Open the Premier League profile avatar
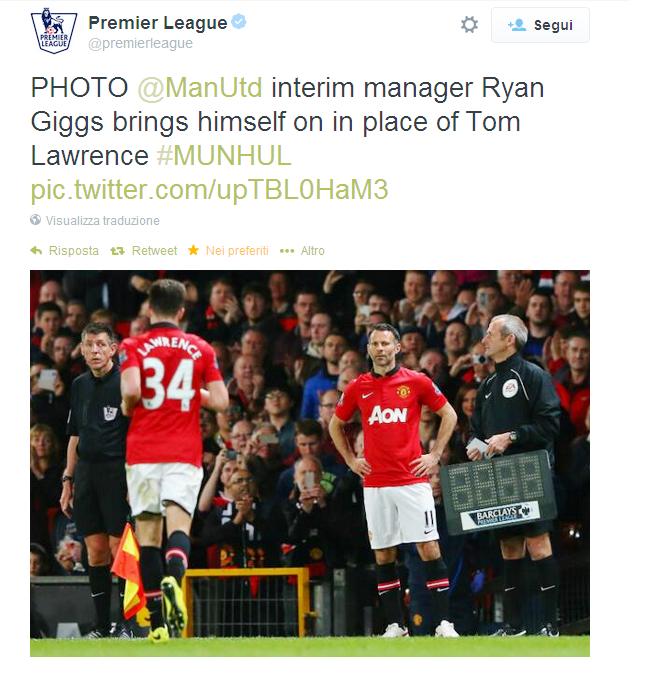The image size is (650, 691). [x=53, y=30]
